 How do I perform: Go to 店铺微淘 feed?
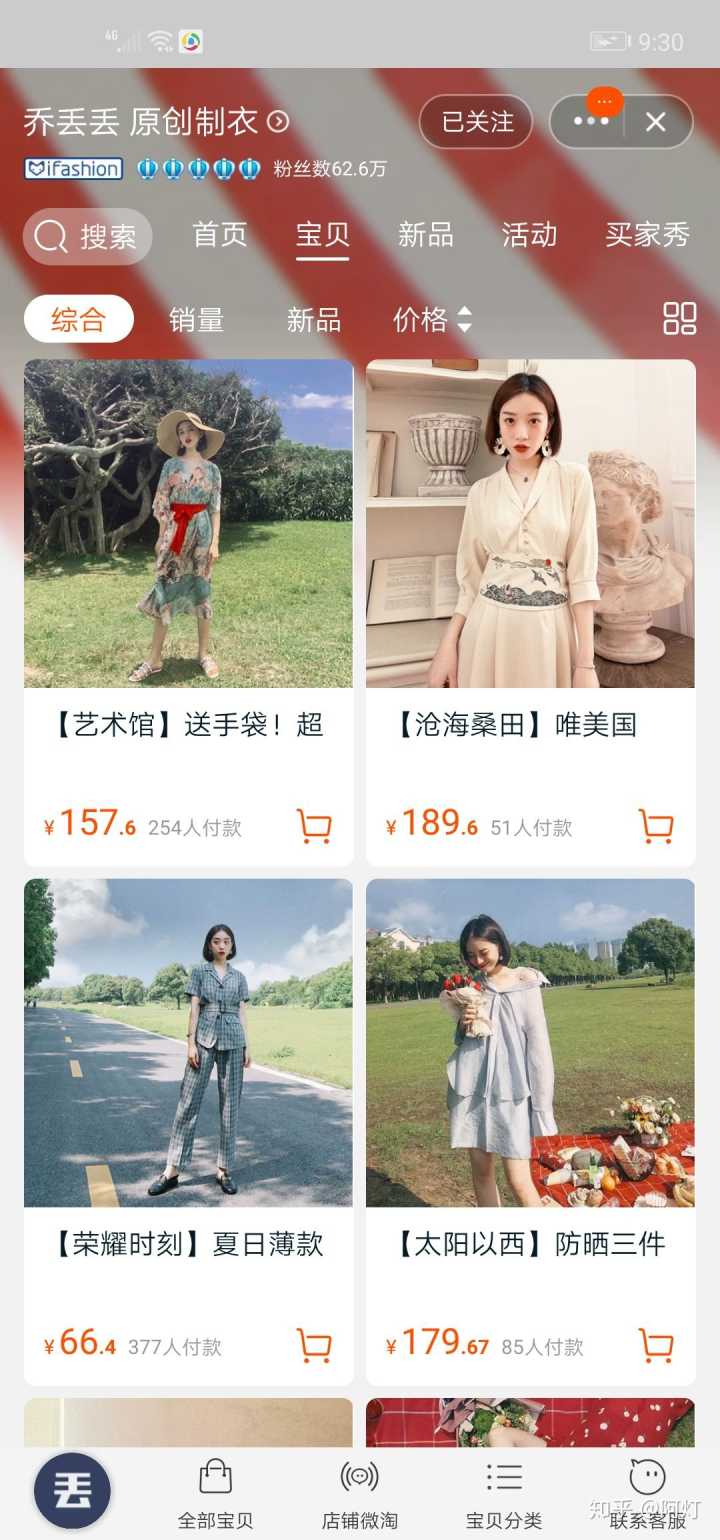pyautogui.click(x=359, y=1494)
